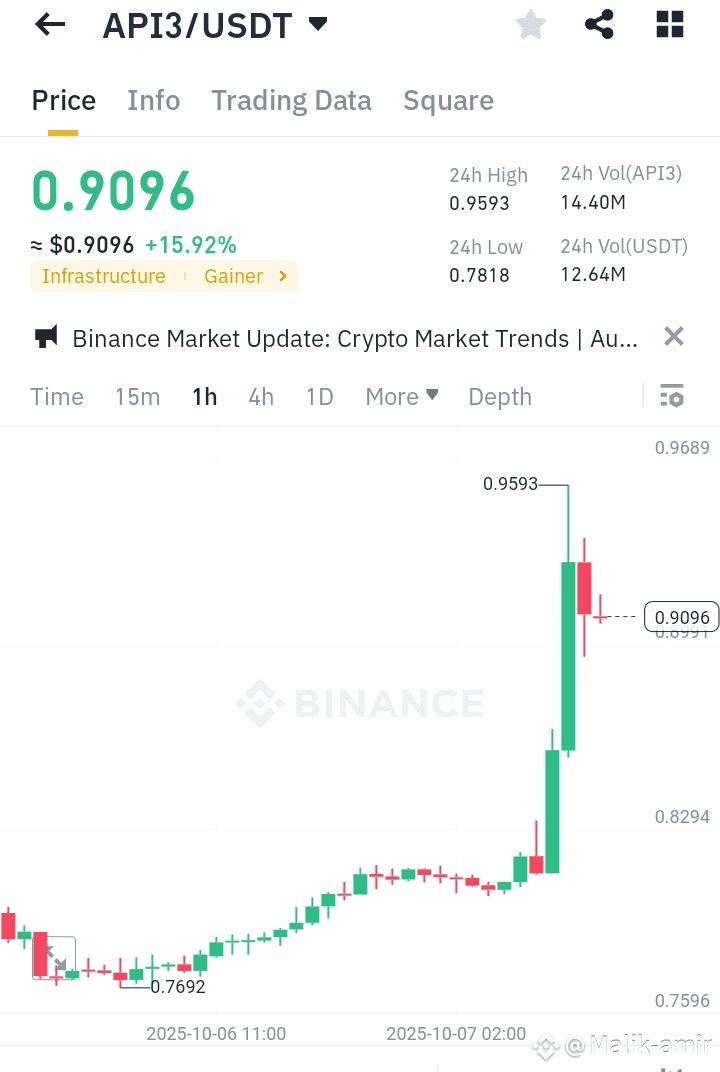Open chart indicator settings
The height and width of the screenshot is (1072, 720).
pos(671,396)
